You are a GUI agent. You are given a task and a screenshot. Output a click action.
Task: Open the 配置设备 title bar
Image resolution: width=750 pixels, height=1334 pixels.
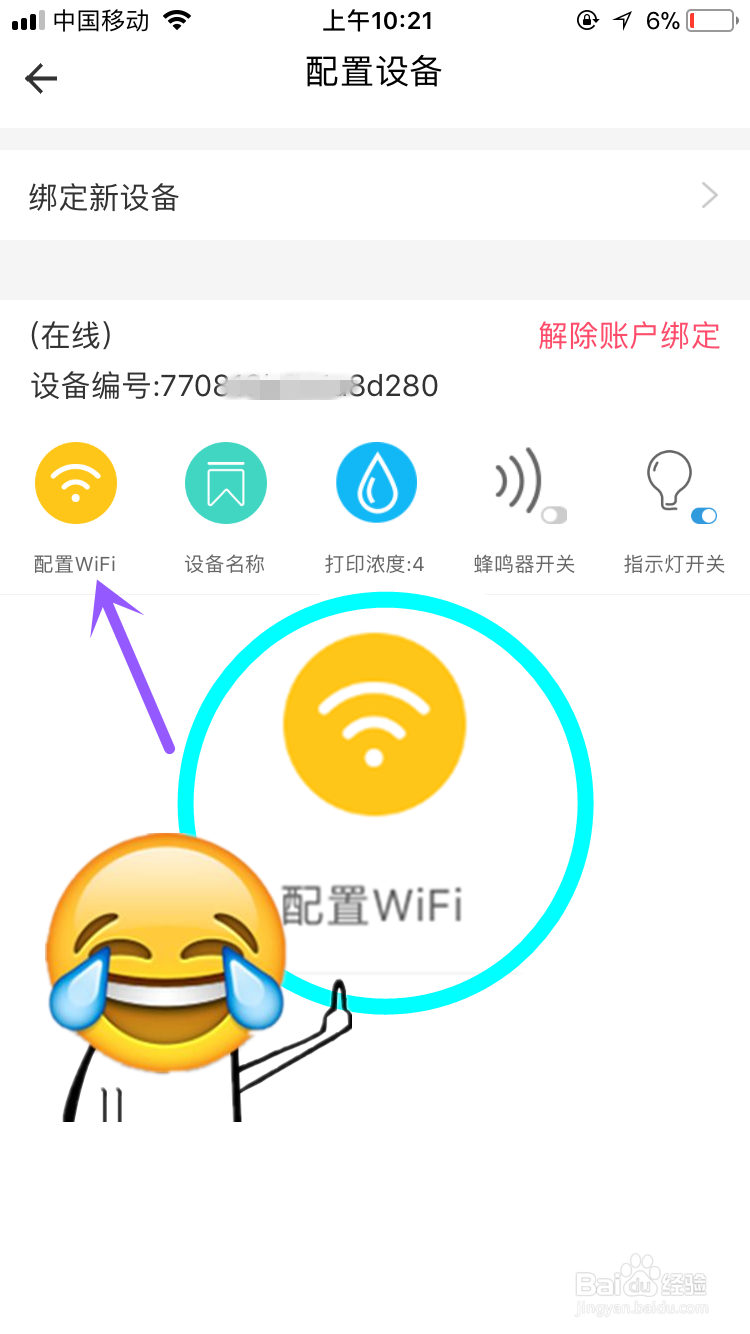click(375, 72)
